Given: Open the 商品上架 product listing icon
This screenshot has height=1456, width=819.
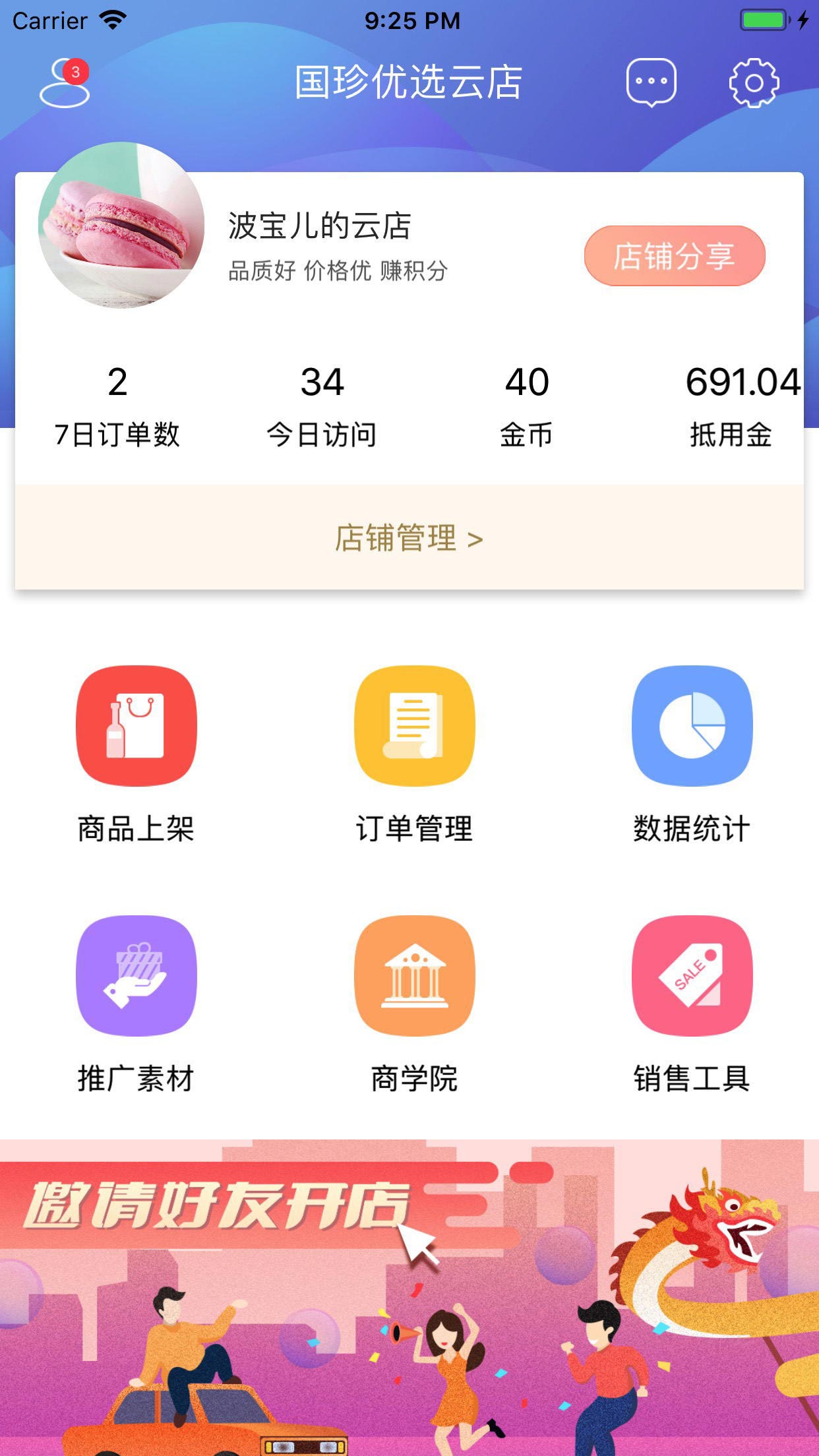Looking at the screenshot, I should 136,725.
